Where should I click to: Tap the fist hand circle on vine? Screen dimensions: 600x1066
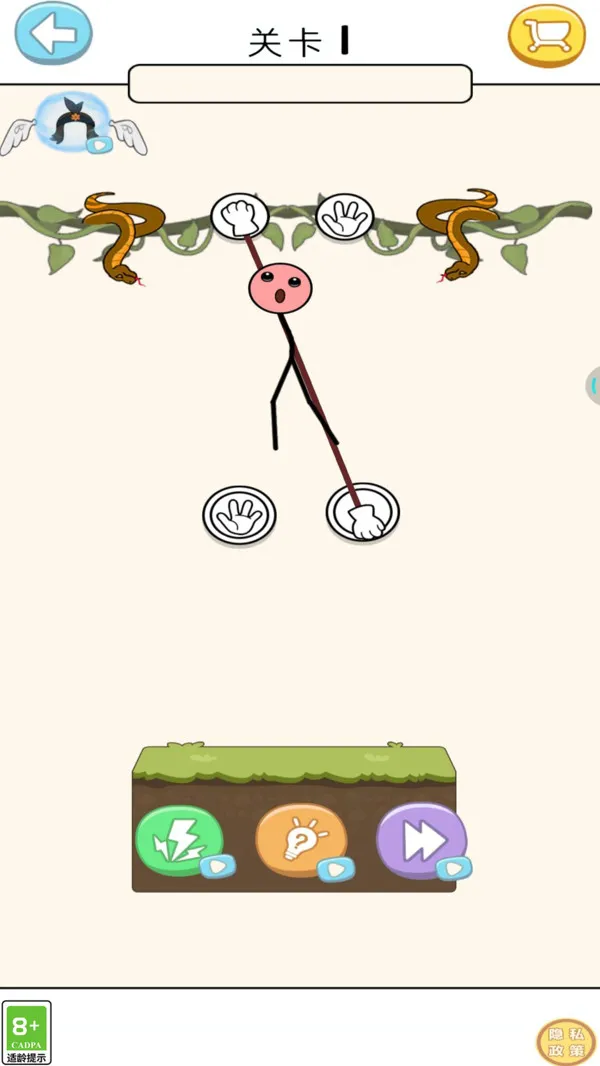(x=240, y=216)
